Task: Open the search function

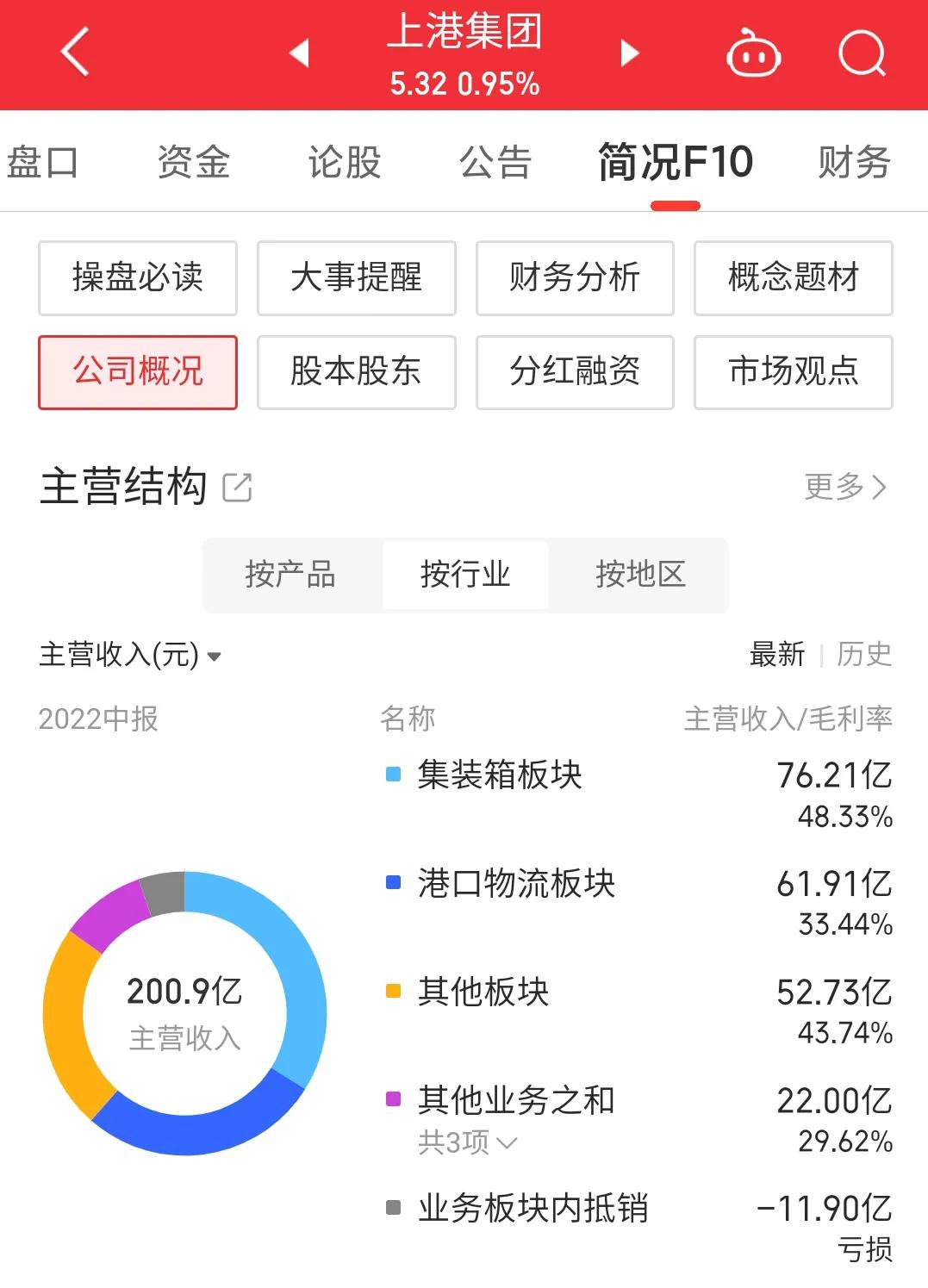Action: pos(862,52)
